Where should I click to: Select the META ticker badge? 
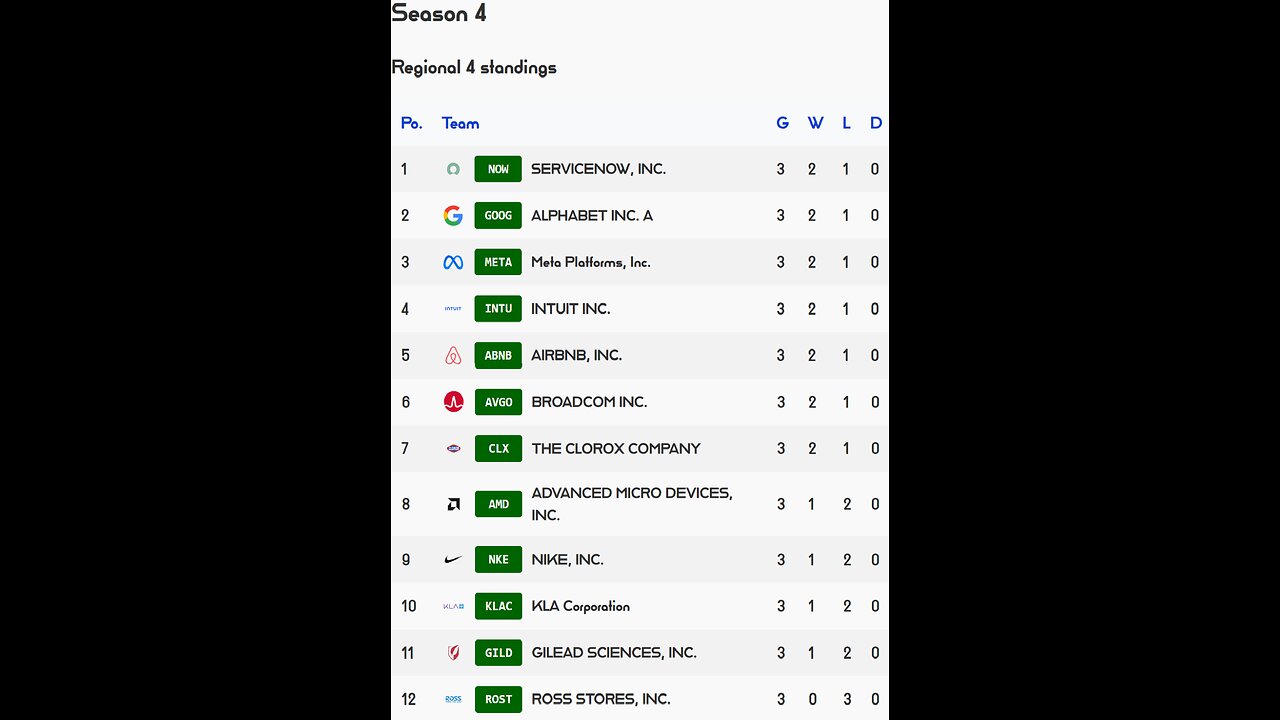point(498,262)
